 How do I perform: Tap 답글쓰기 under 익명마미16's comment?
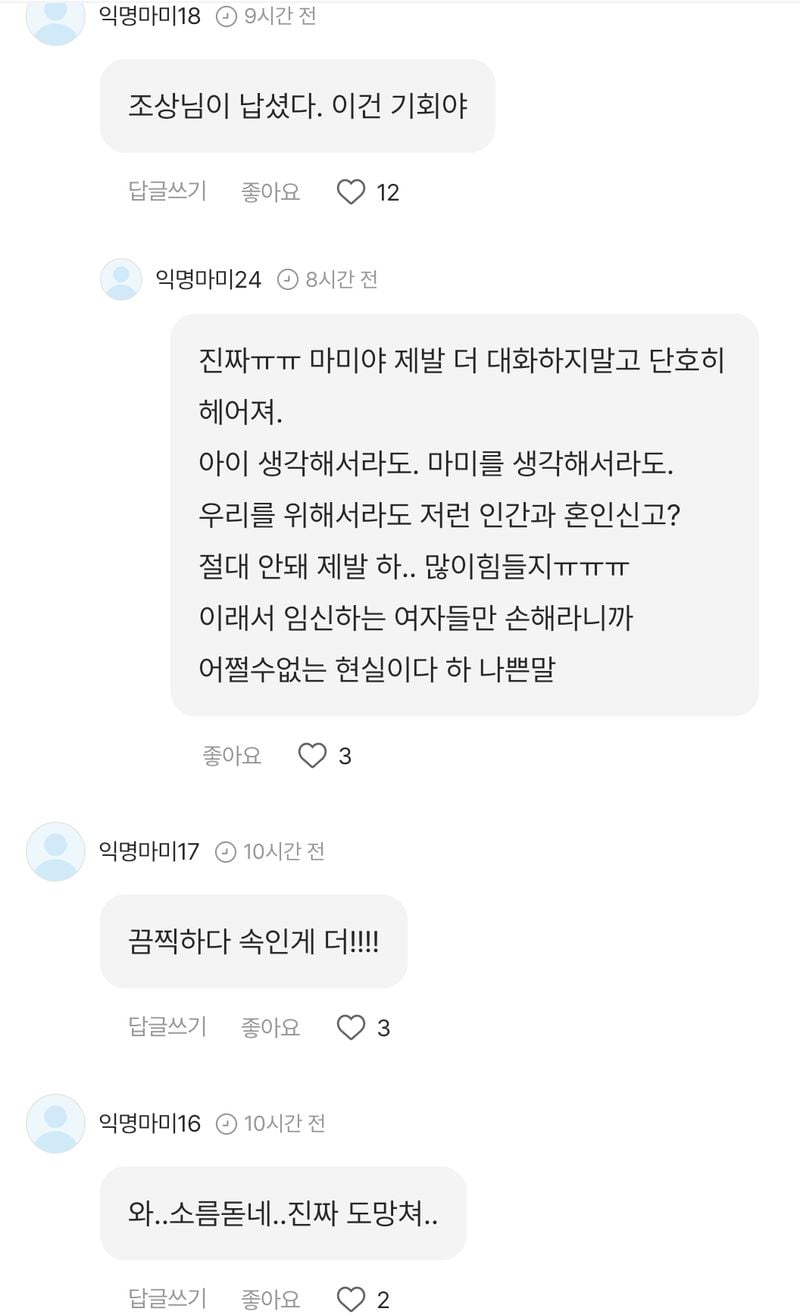[167, 1299]
